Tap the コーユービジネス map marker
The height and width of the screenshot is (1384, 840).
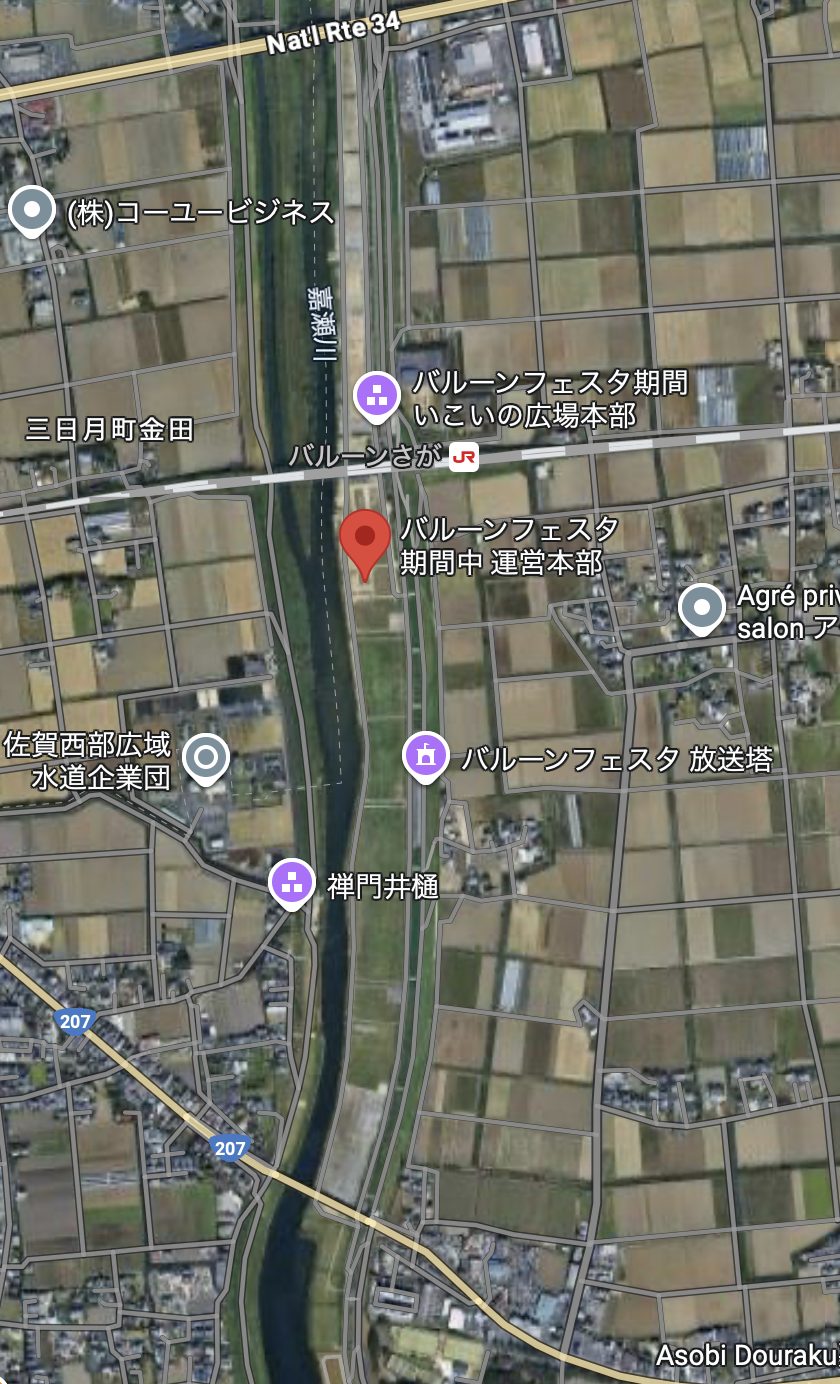click(31, 211)
